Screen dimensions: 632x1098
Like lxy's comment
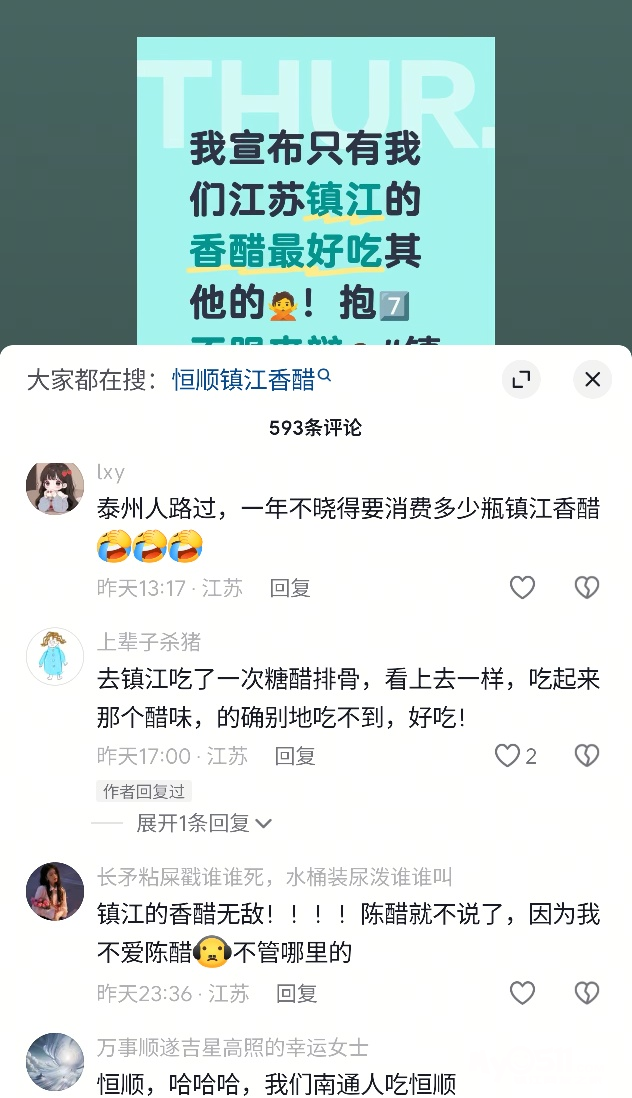(x=522, y=588)
